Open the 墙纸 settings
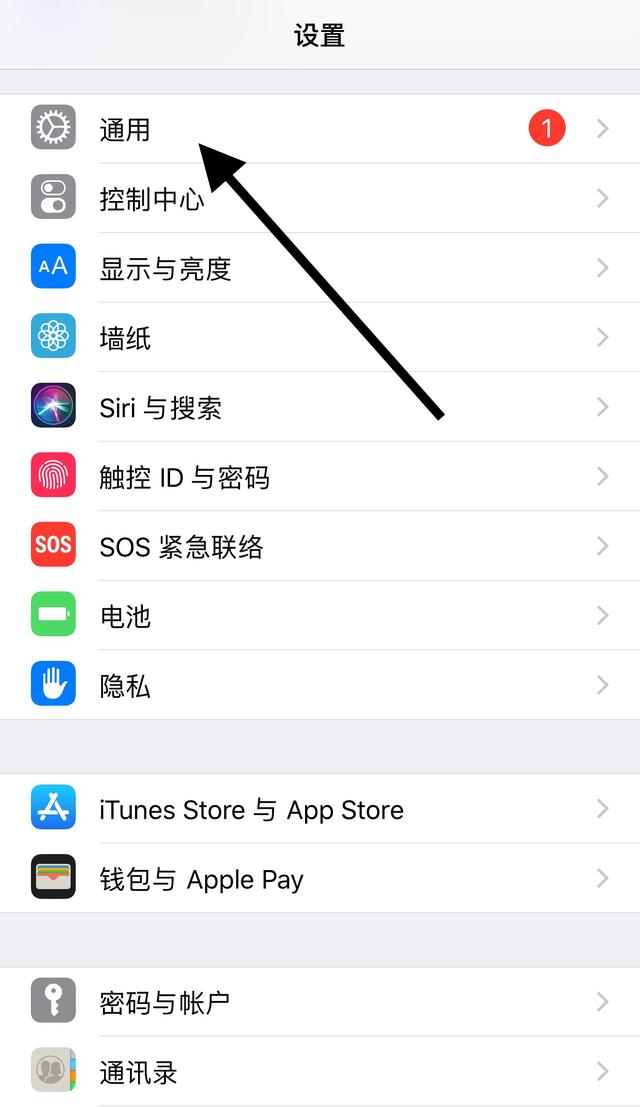Screen dimensions: 640x1107 tap(320, 337)
